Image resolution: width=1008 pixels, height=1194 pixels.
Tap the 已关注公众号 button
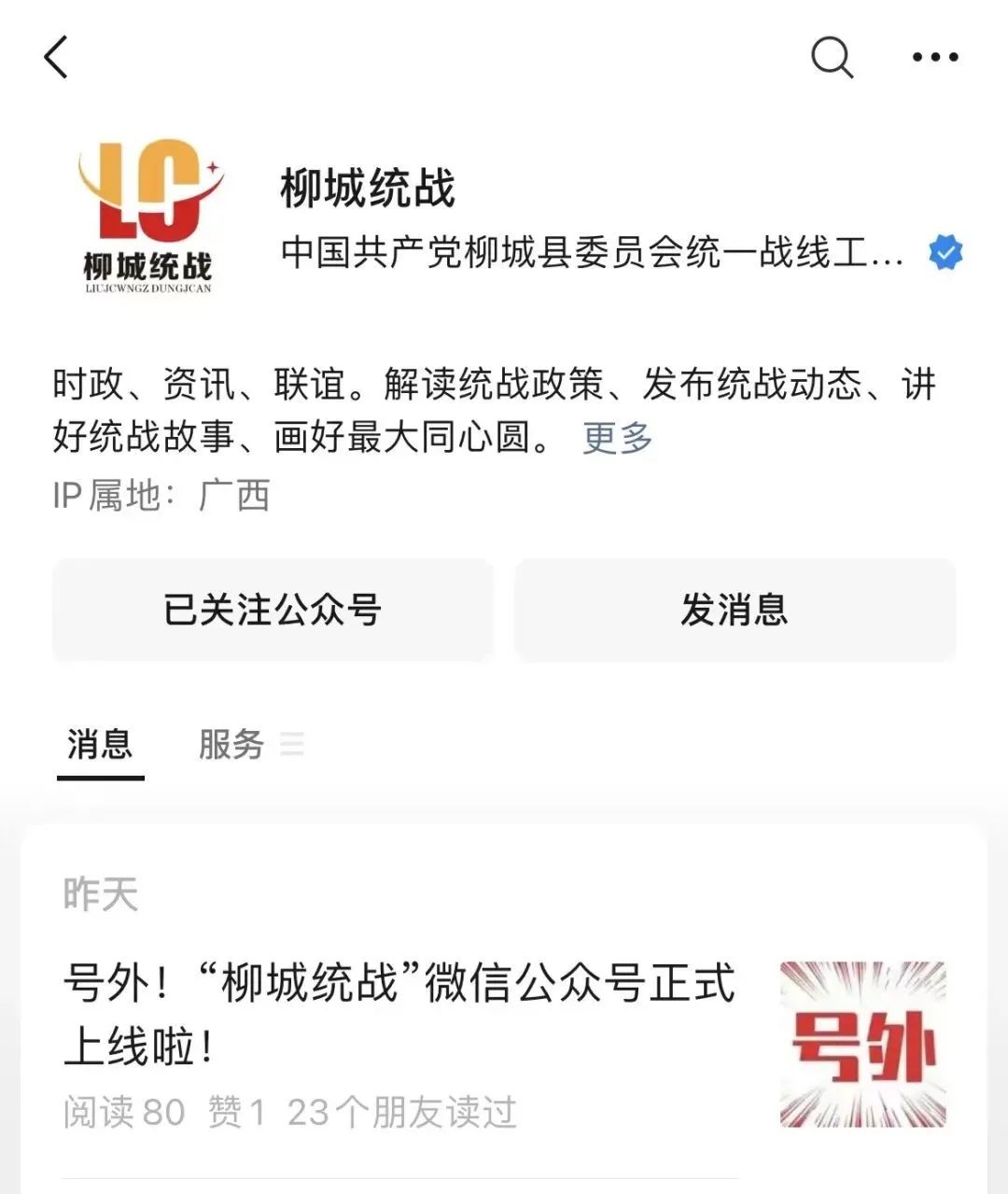[273, 611]
